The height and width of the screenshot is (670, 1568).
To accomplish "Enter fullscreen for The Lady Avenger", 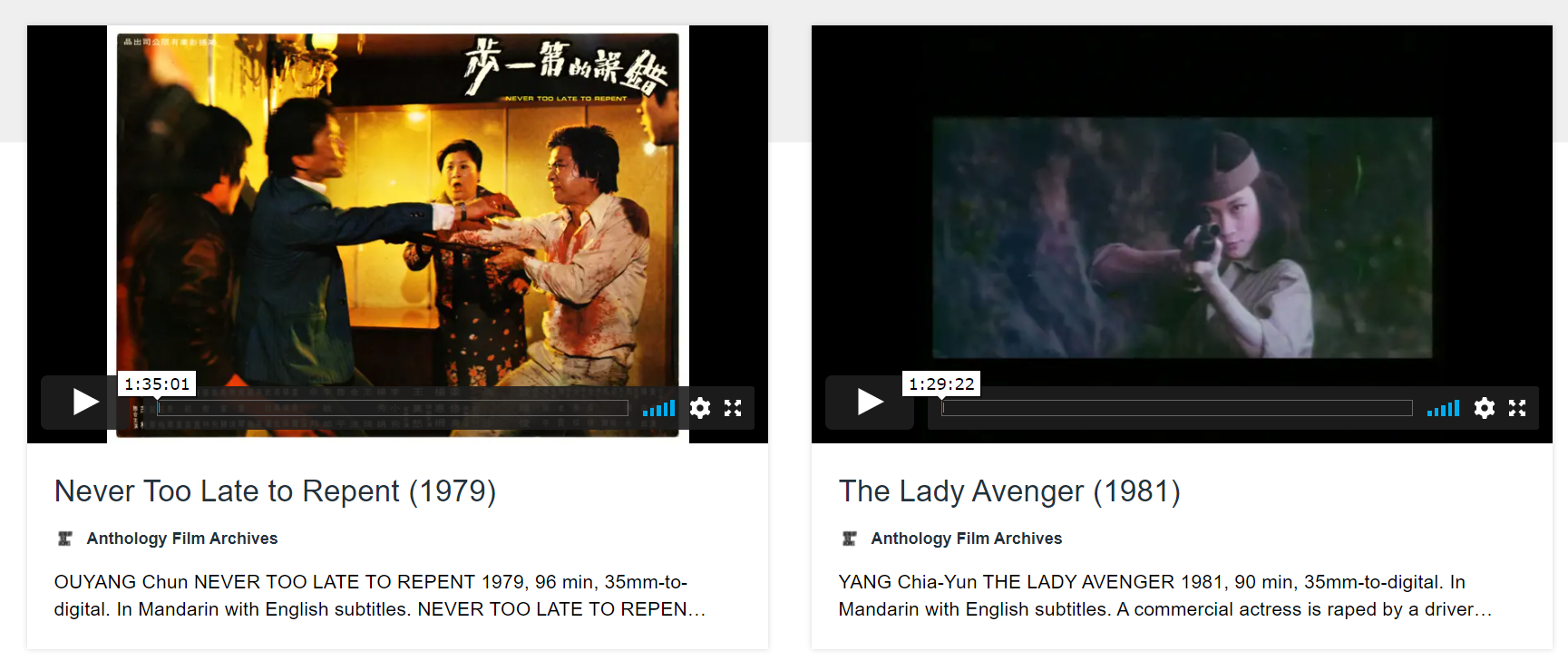I will click(x=1517, y=408).
